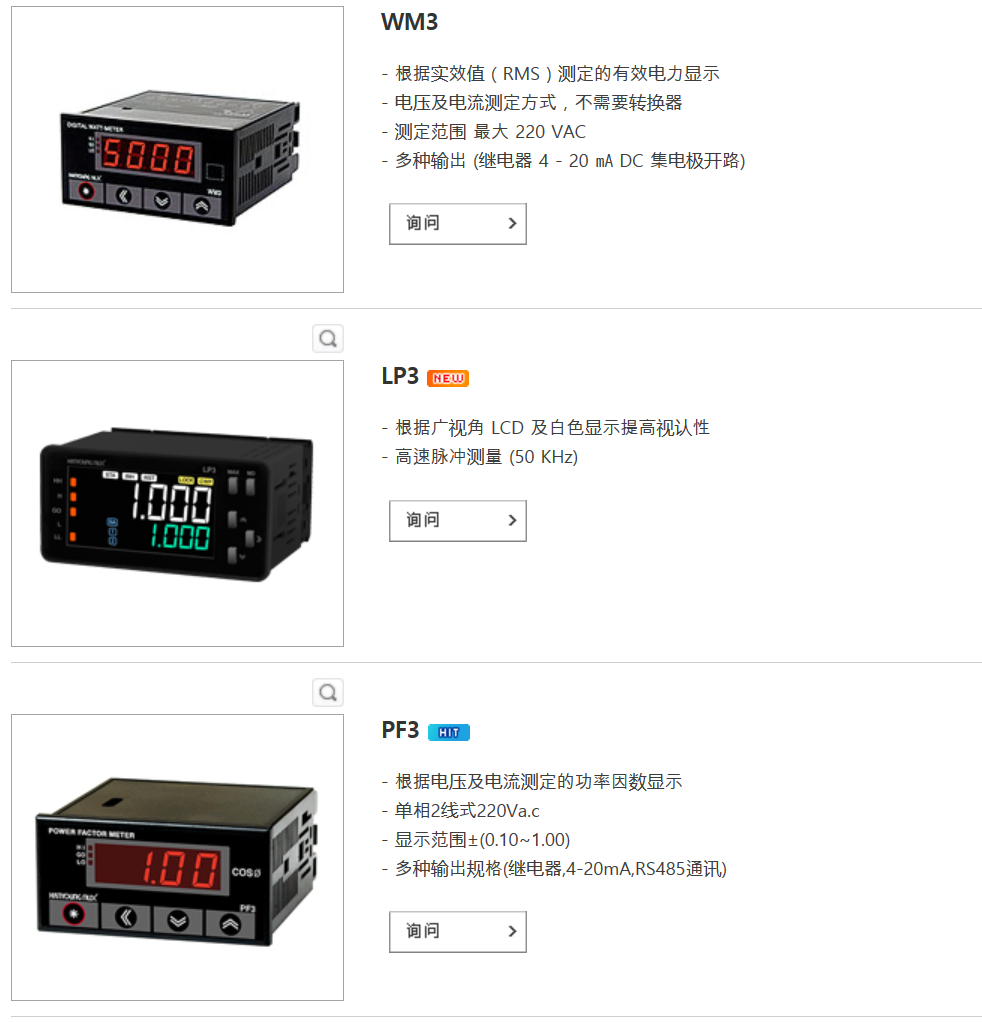Tap the 询问 button for LP3
This screenshot has height=1022, width=982.
(457, 521)
